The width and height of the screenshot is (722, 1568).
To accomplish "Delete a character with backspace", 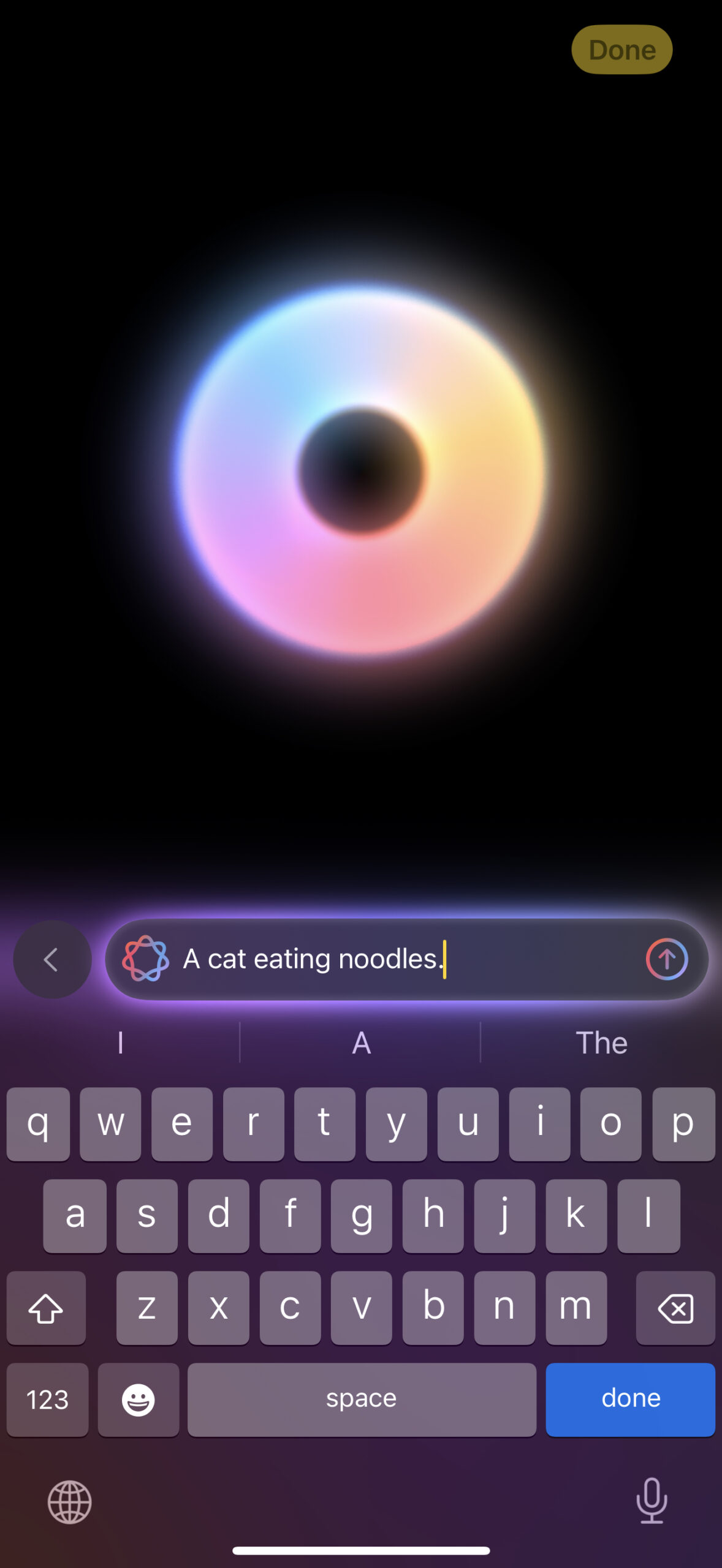I will [x=675, y=1308].
